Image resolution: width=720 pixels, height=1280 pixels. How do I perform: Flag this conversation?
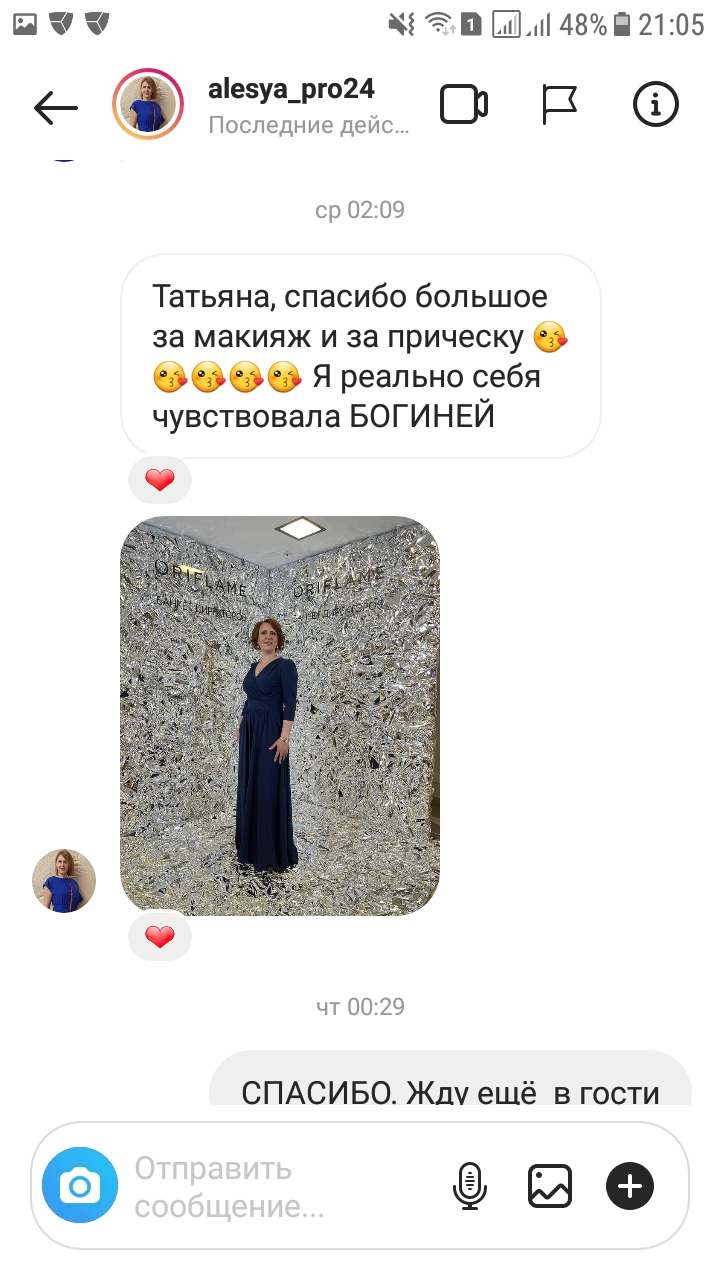pos(560,104)
